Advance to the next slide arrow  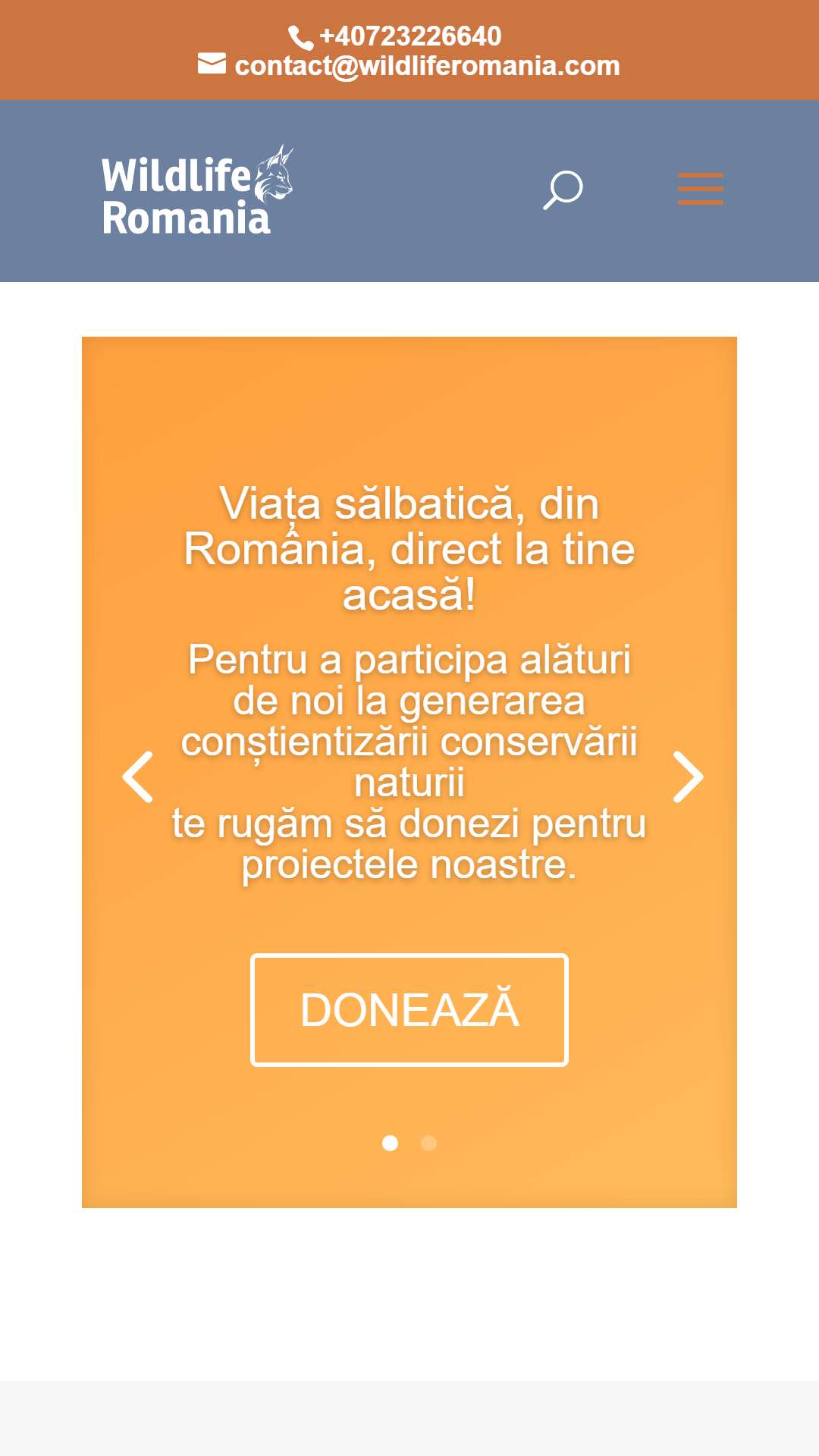688,777
